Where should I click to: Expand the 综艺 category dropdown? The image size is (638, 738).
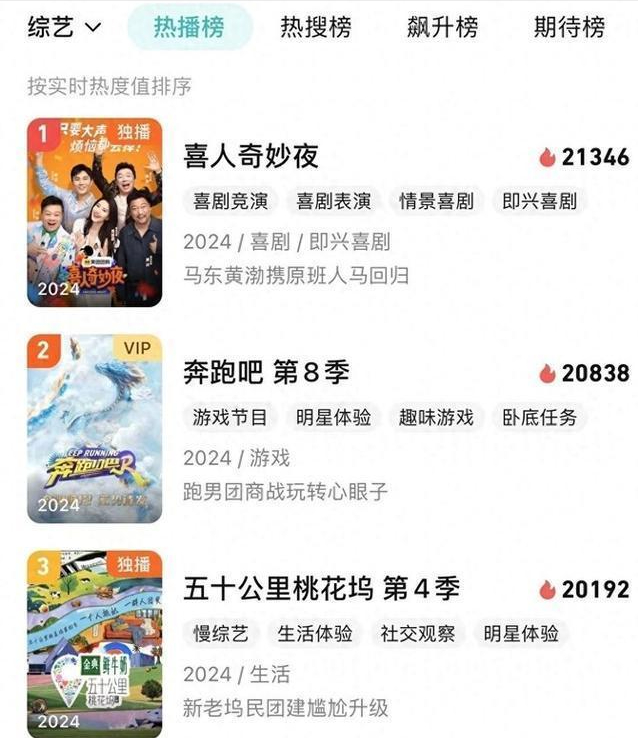coord(65,27)
